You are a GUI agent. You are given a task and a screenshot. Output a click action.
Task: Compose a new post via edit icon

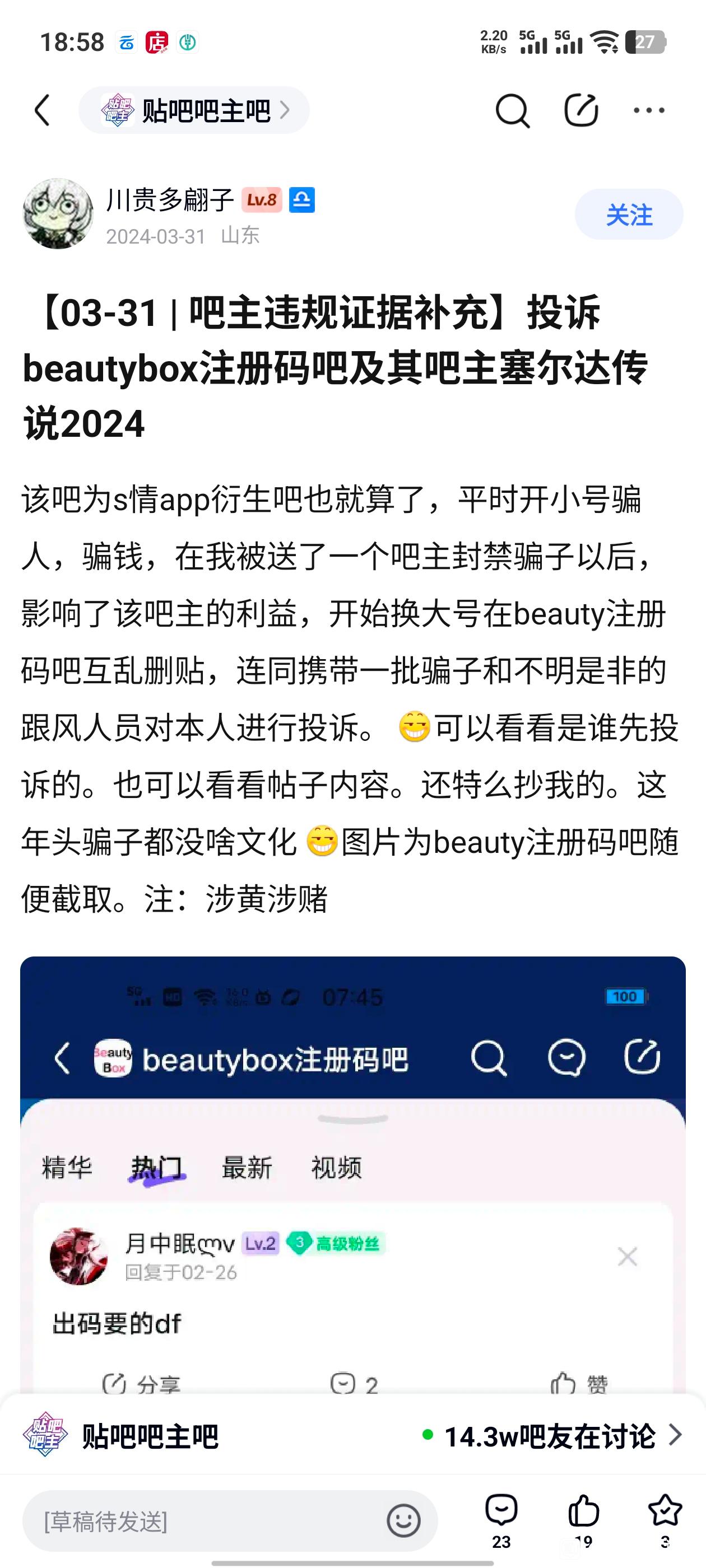(x=580, y=110)
